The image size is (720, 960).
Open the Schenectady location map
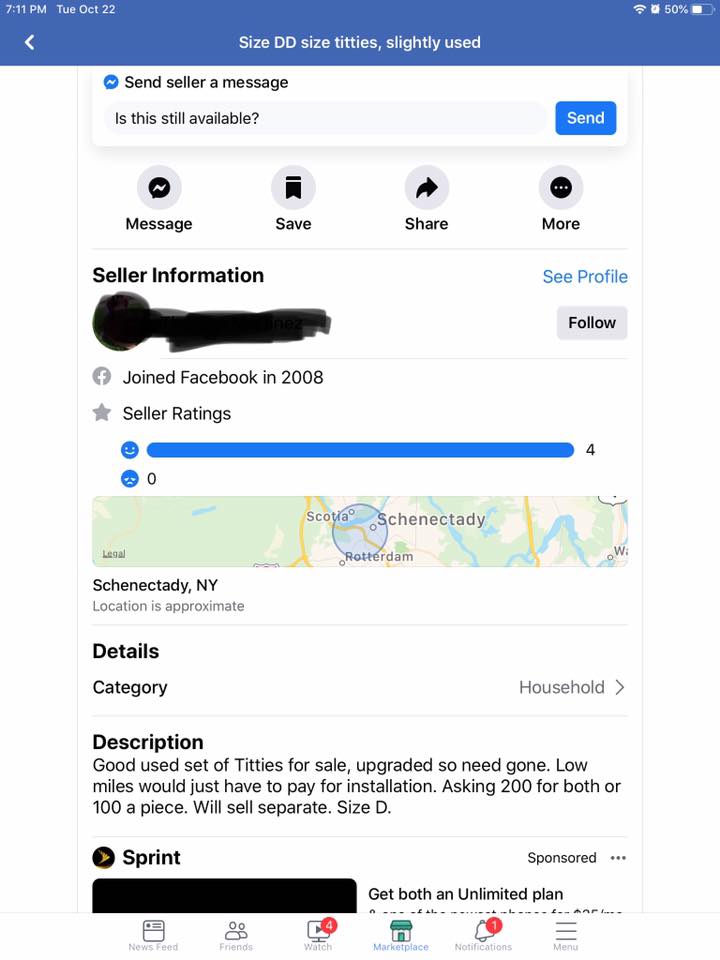pyautogui.click(x=360, y=531)
